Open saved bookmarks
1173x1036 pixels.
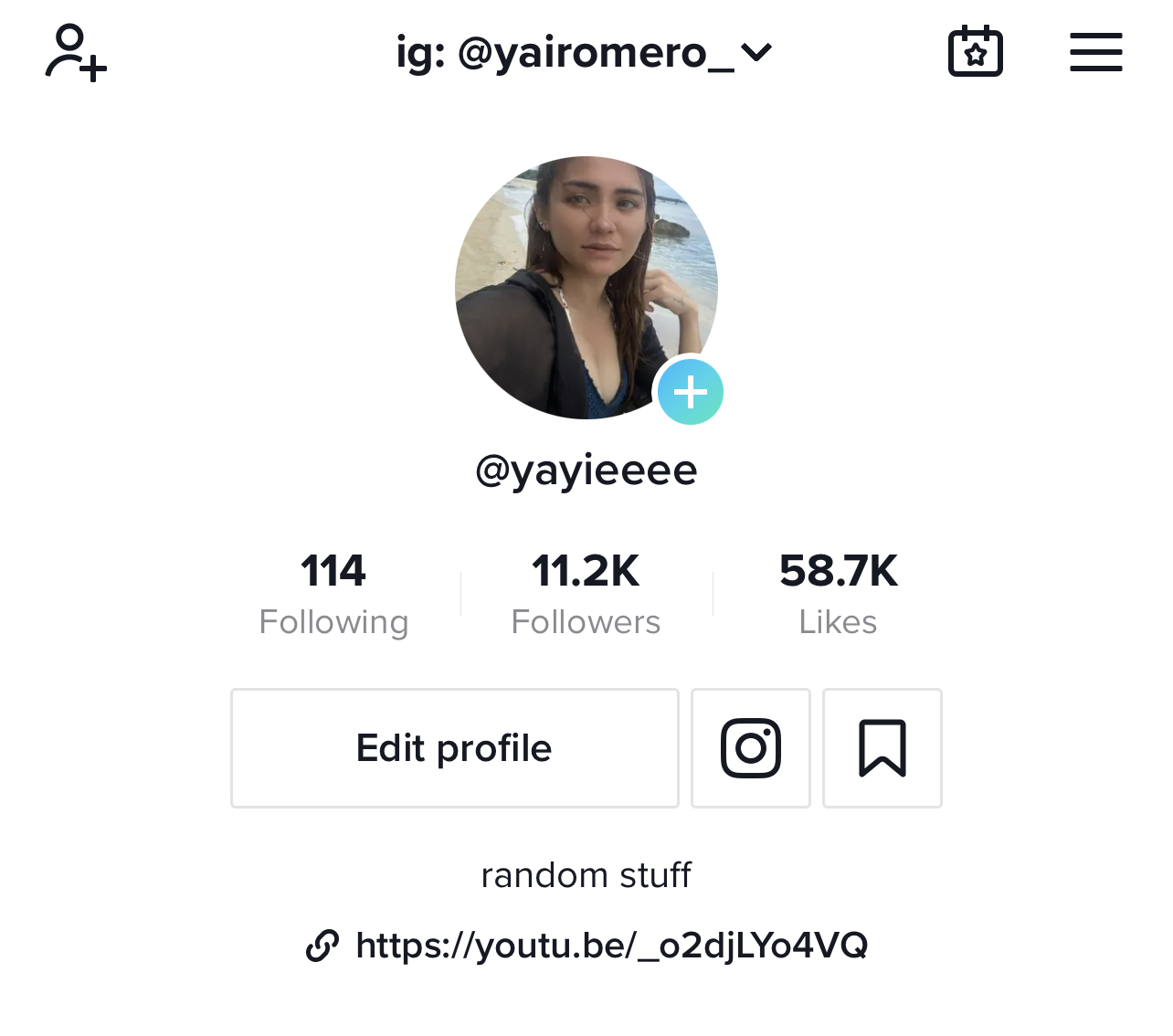click(x=882, y=748)
